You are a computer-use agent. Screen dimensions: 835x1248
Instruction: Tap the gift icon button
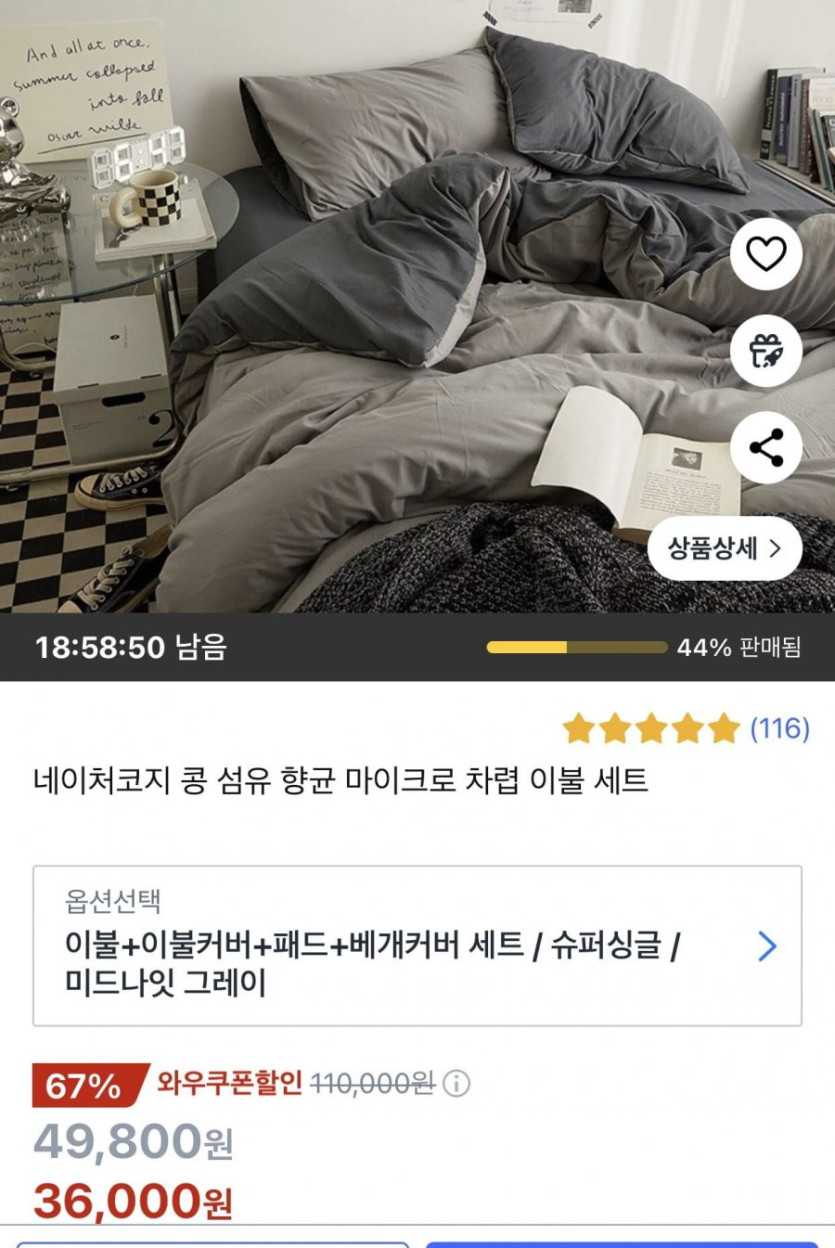[766, 351]
